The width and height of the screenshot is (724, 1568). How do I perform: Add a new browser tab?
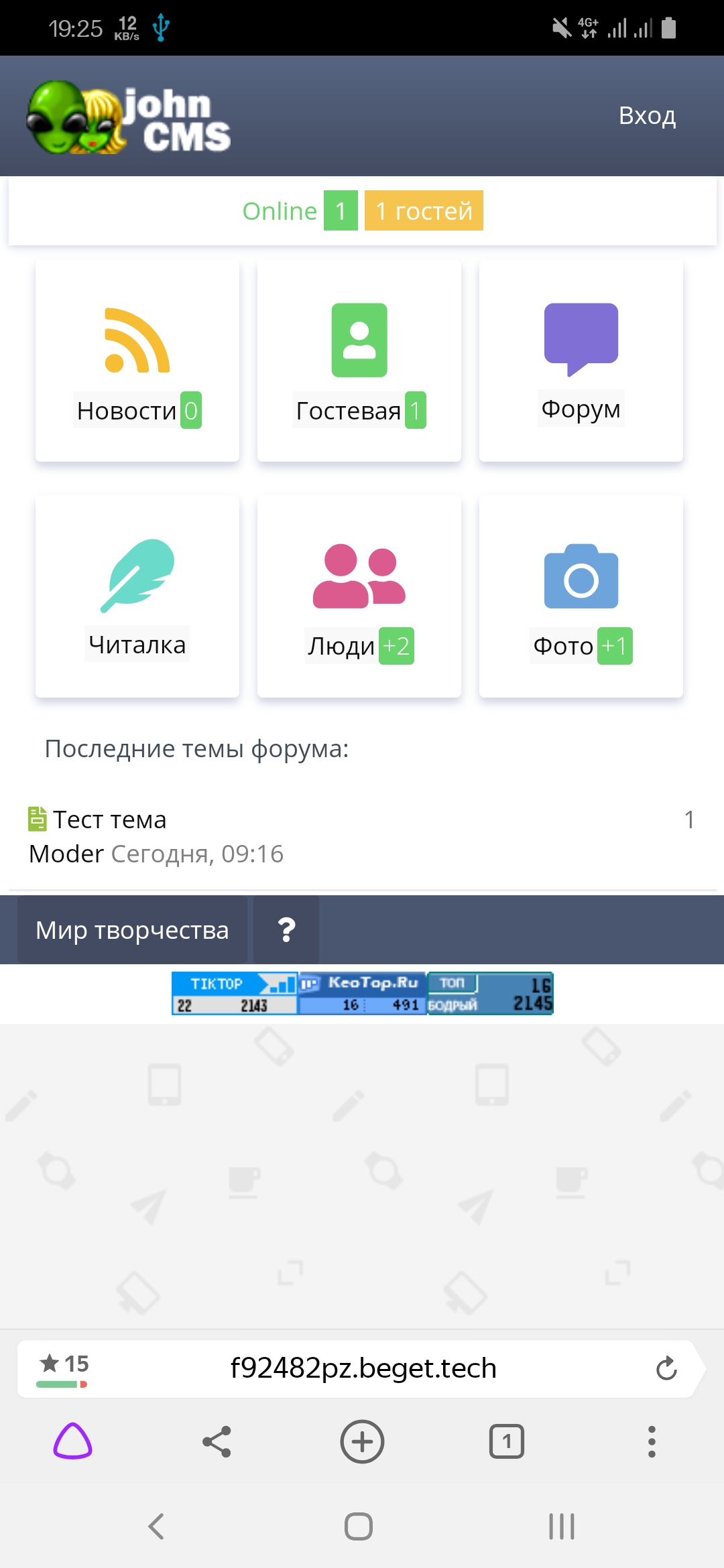(362, 1441)
